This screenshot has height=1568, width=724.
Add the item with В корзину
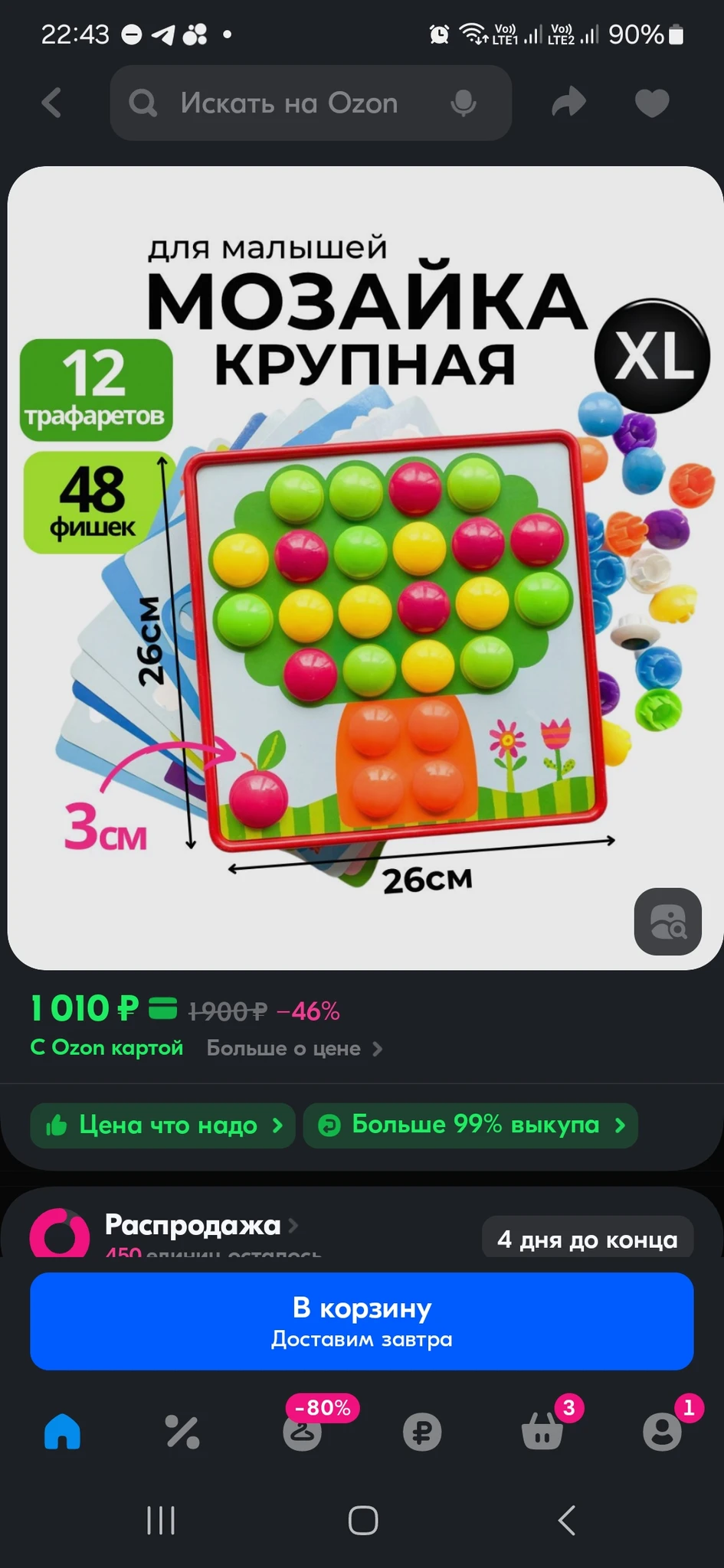coord(362,1321)
